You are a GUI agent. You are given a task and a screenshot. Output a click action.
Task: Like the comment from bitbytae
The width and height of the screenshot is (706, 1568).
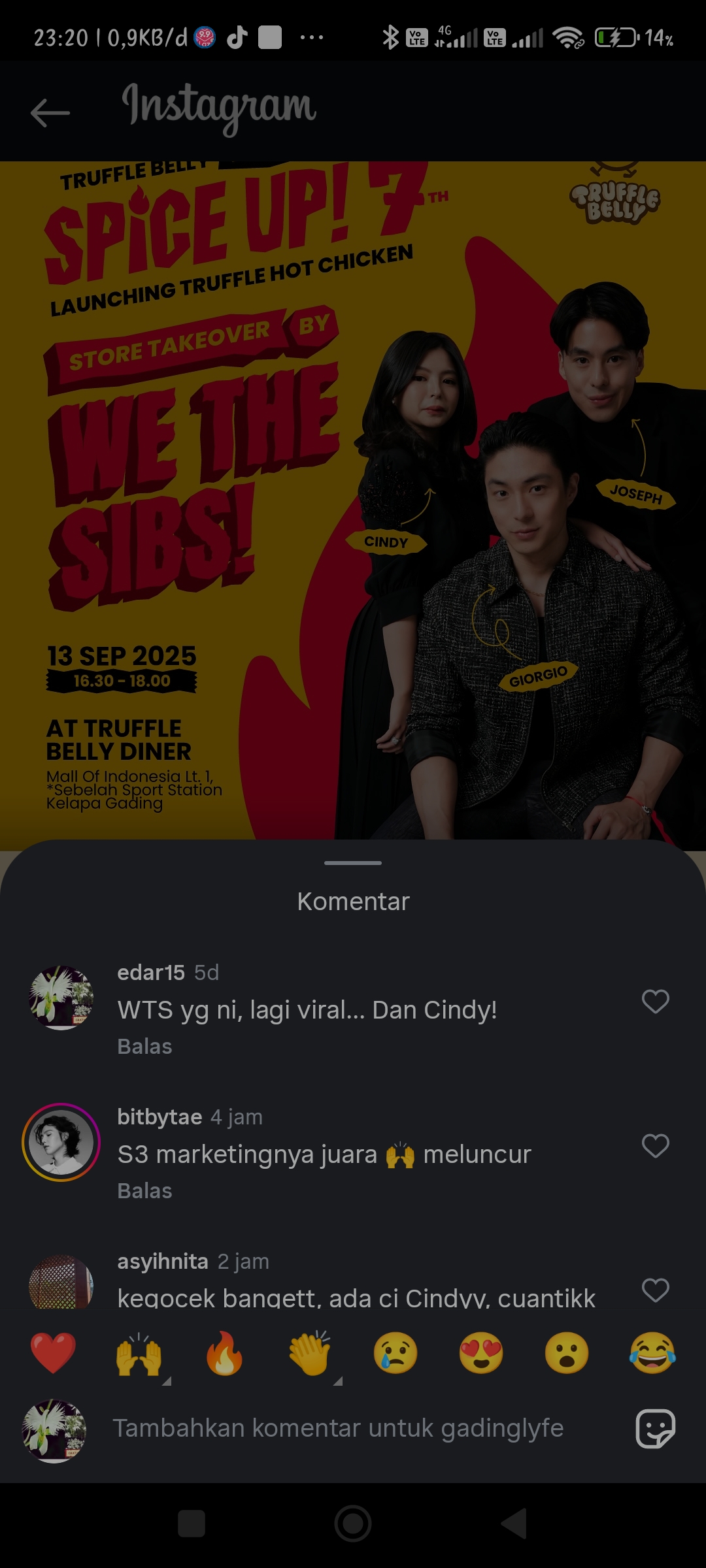pyautogui.click(x=655, y=1146)
